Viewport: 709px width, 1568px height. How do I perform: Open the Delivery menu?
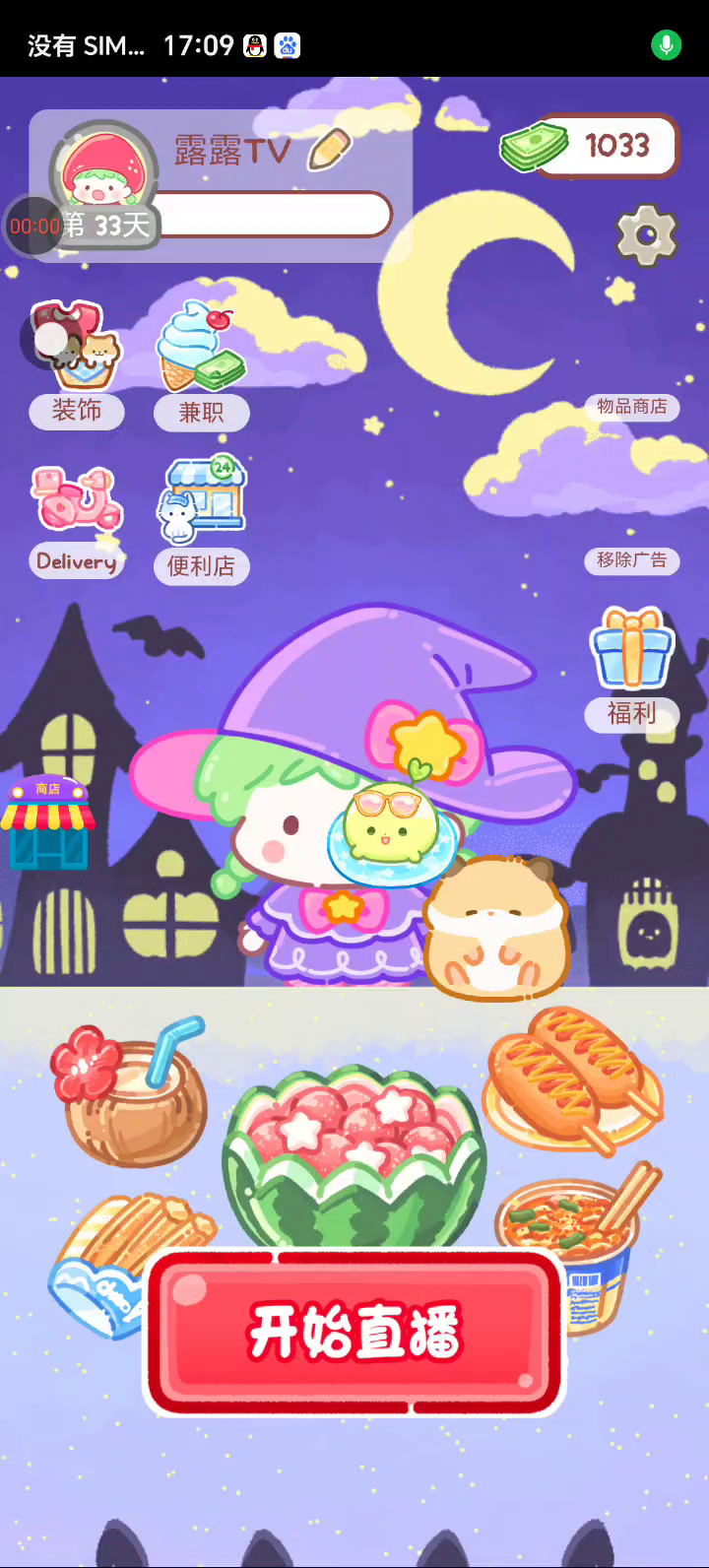click(77, 522)
